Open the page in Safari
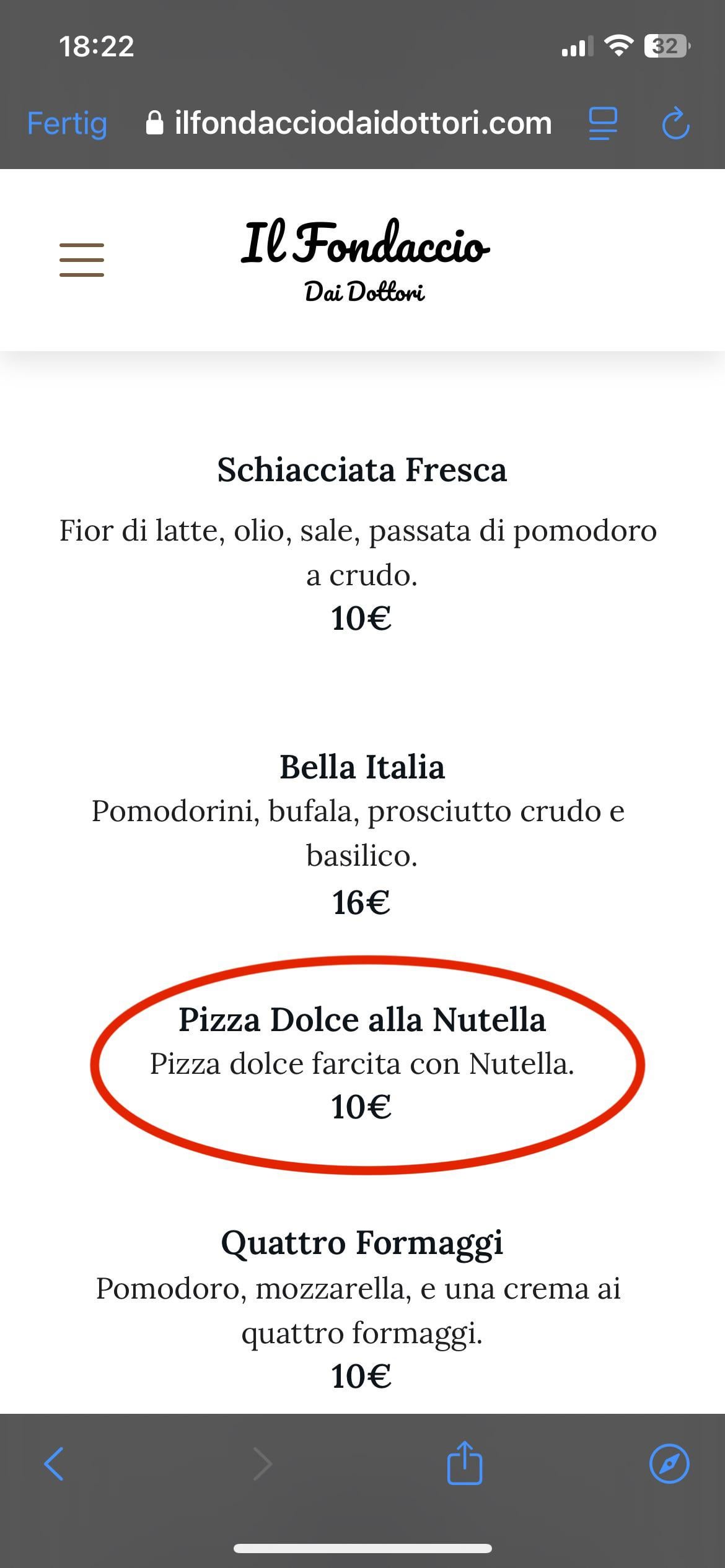 [x=669, y=1464]
